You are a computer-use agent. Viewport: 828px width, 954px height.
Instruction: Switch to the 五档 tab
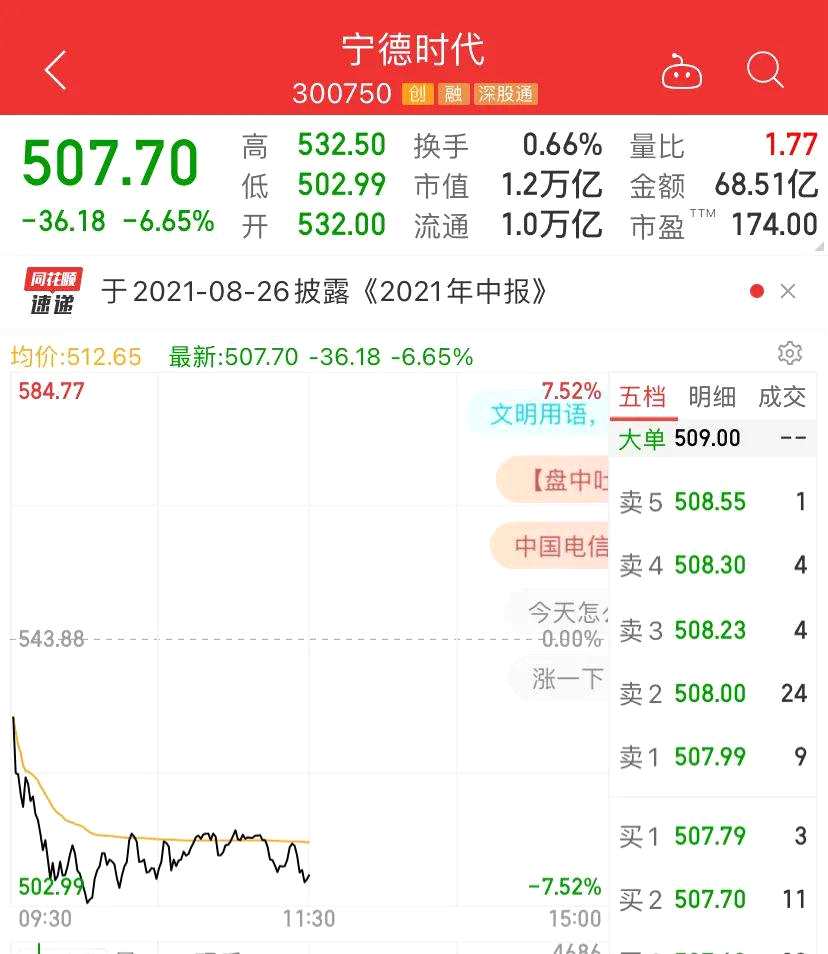[x=642, y=397]
